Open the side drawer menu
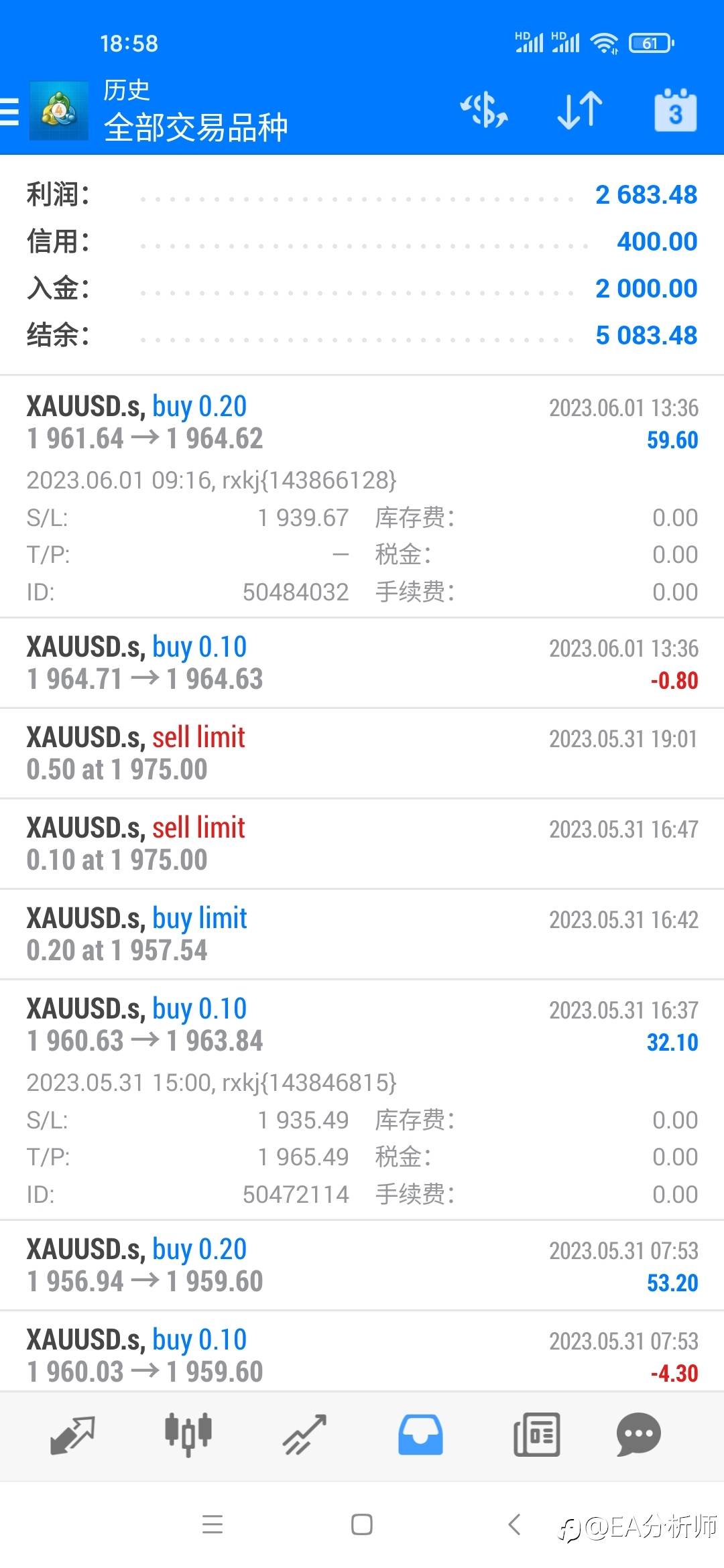The width and height of the screenshot is (724, 1568). pyautogui.click(x=9, y=111)
